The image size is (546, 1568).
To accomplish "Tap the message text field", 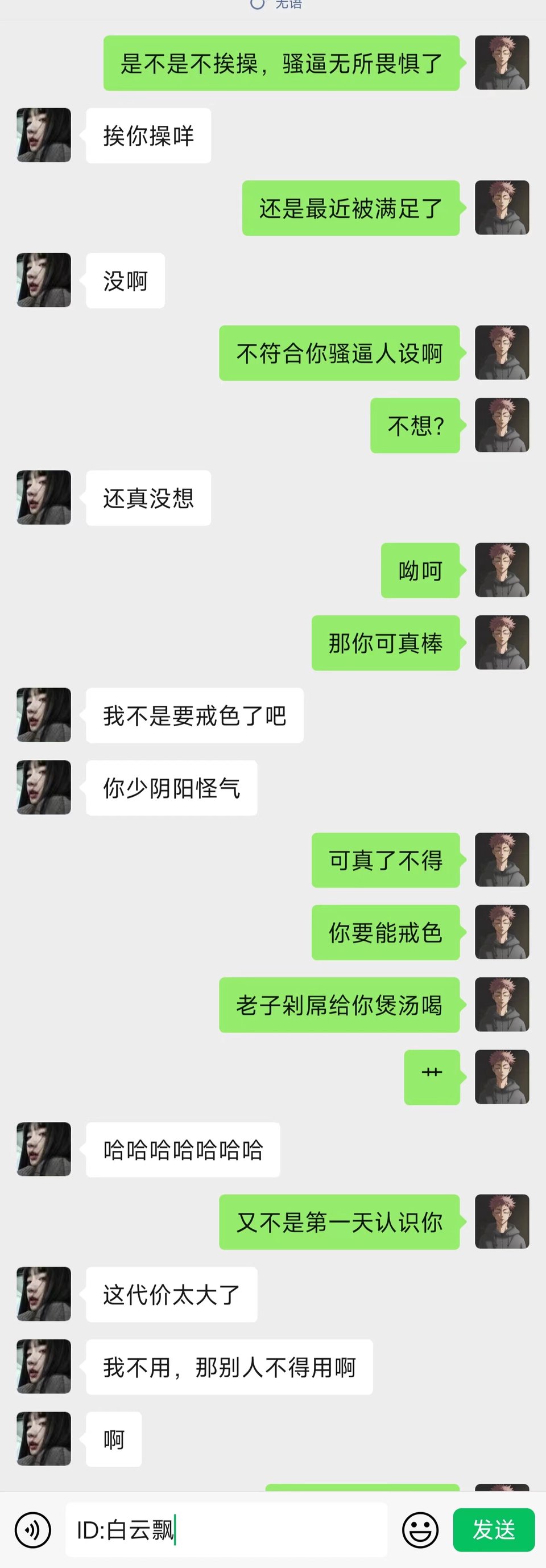I will [225, 1530].
